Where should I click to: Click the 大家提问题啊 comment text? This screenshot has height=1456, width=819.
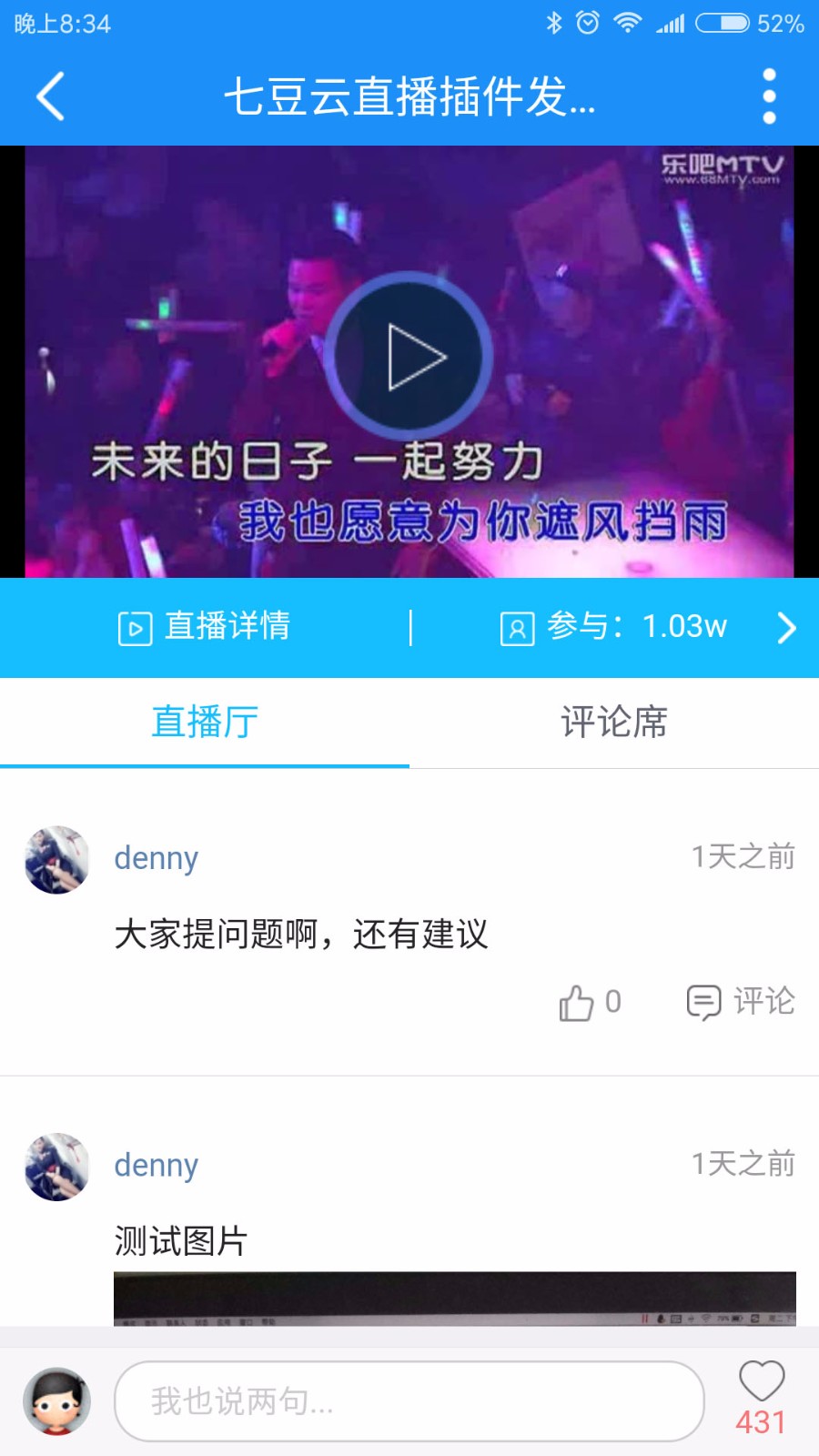(300, 934)
